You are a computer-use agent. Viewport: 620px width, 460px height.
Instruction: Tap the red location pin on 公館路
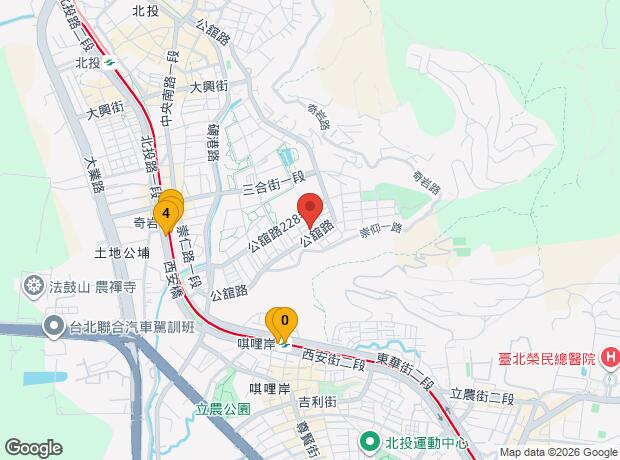click(x=310, y=210)
